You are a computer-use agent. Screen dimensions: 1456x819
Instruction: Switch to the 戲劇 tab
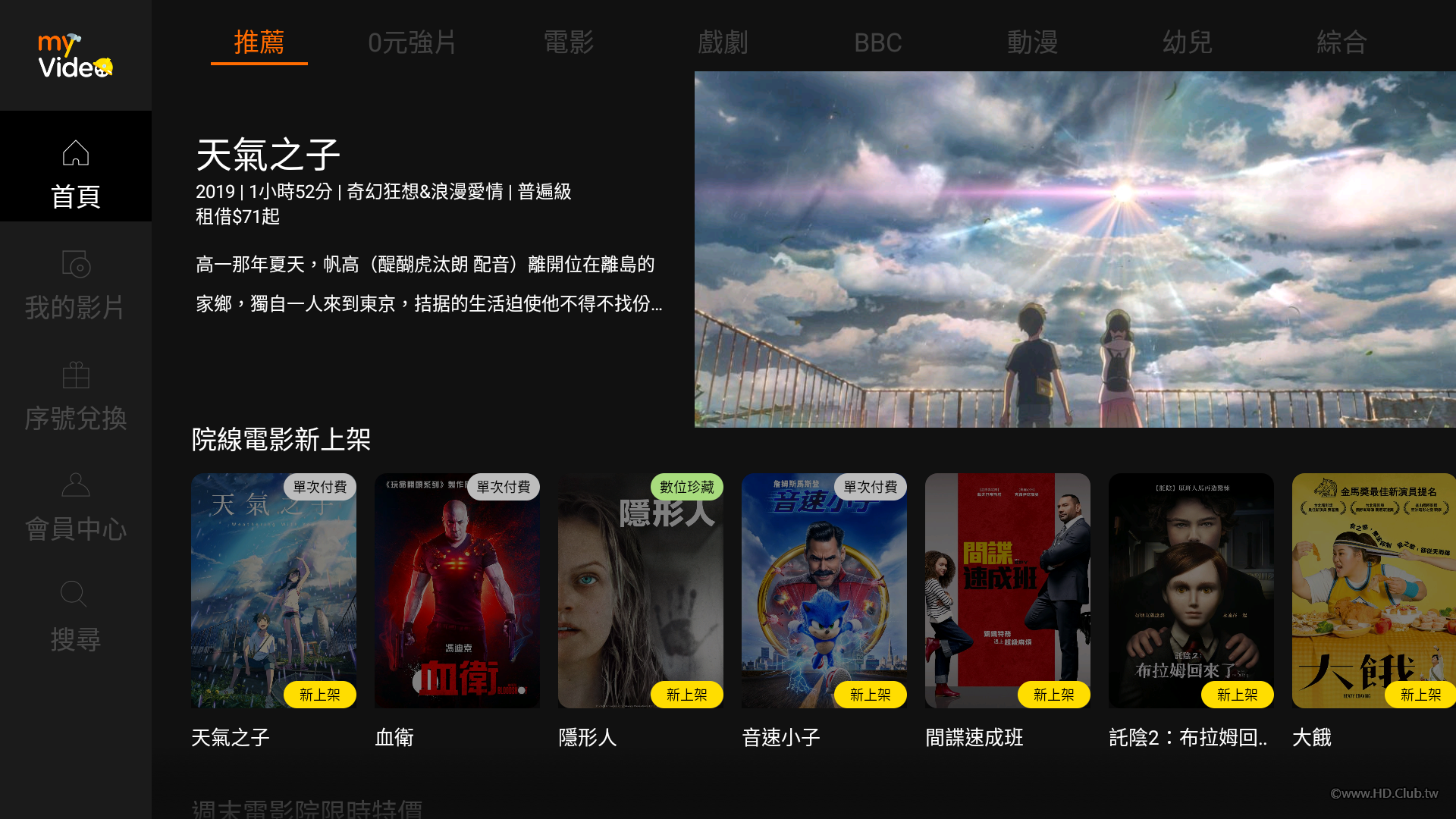(723, 42)
